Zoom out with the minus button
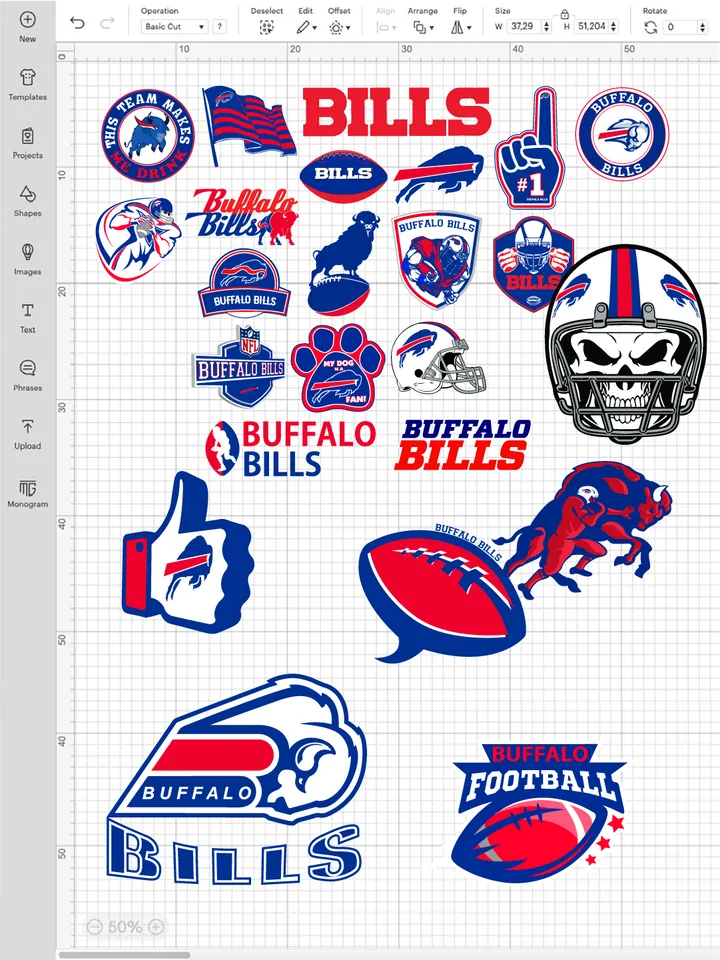Screen dimensions: 720x960 (94, 927)
